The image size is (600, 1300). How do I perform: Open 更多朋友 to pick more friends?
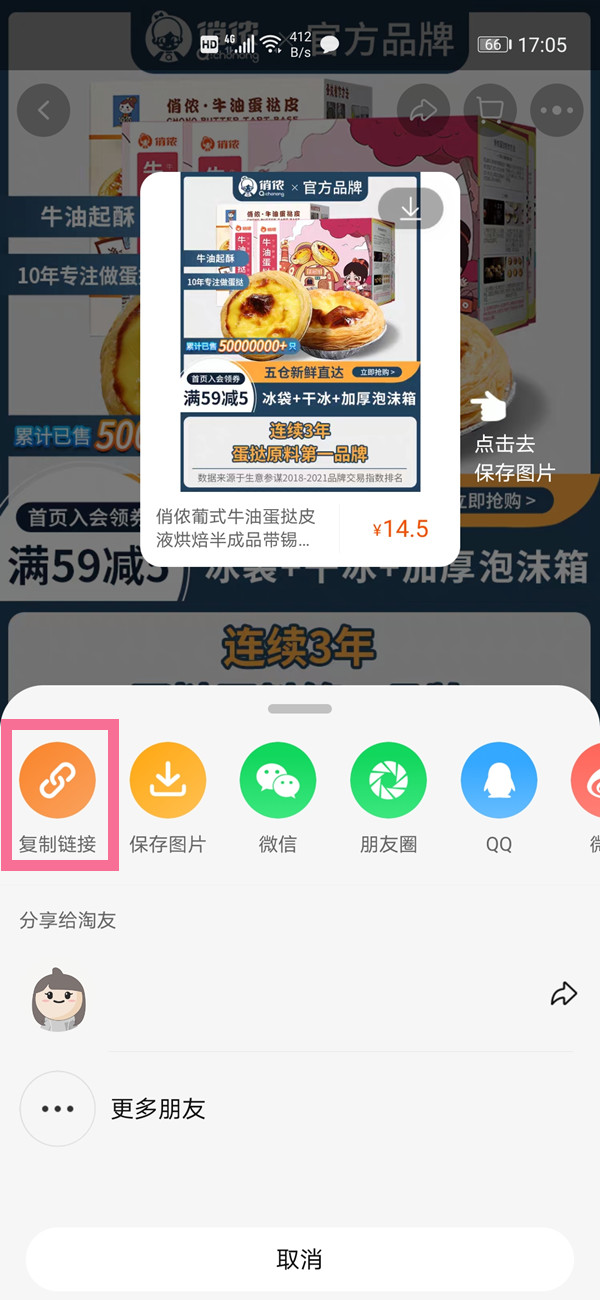point(157,1108)
